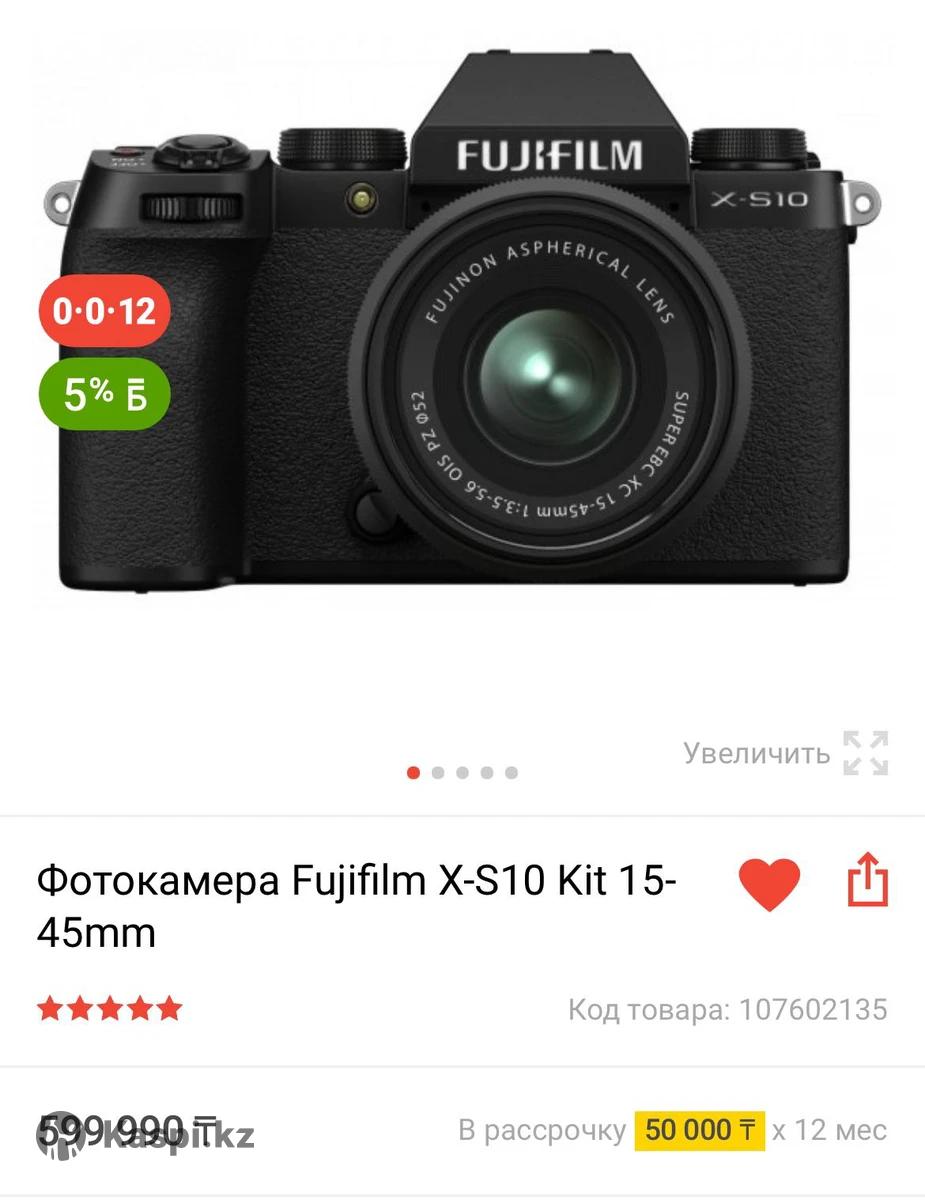This screenshot has width=925, height=1200.
Task: Open reviews via the five-star rating
Action: point(110,1008)
